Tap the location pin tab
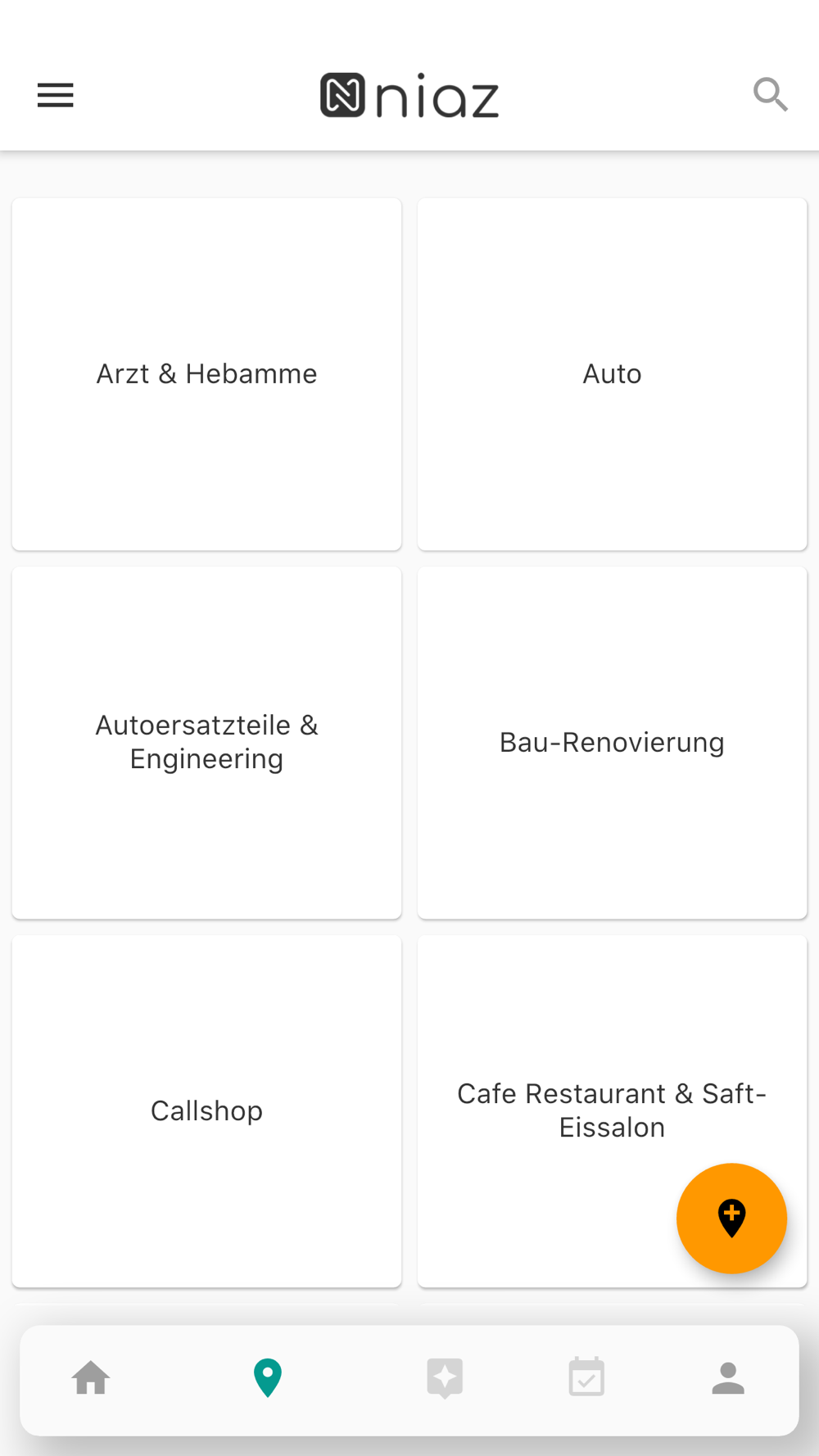 268,1377
